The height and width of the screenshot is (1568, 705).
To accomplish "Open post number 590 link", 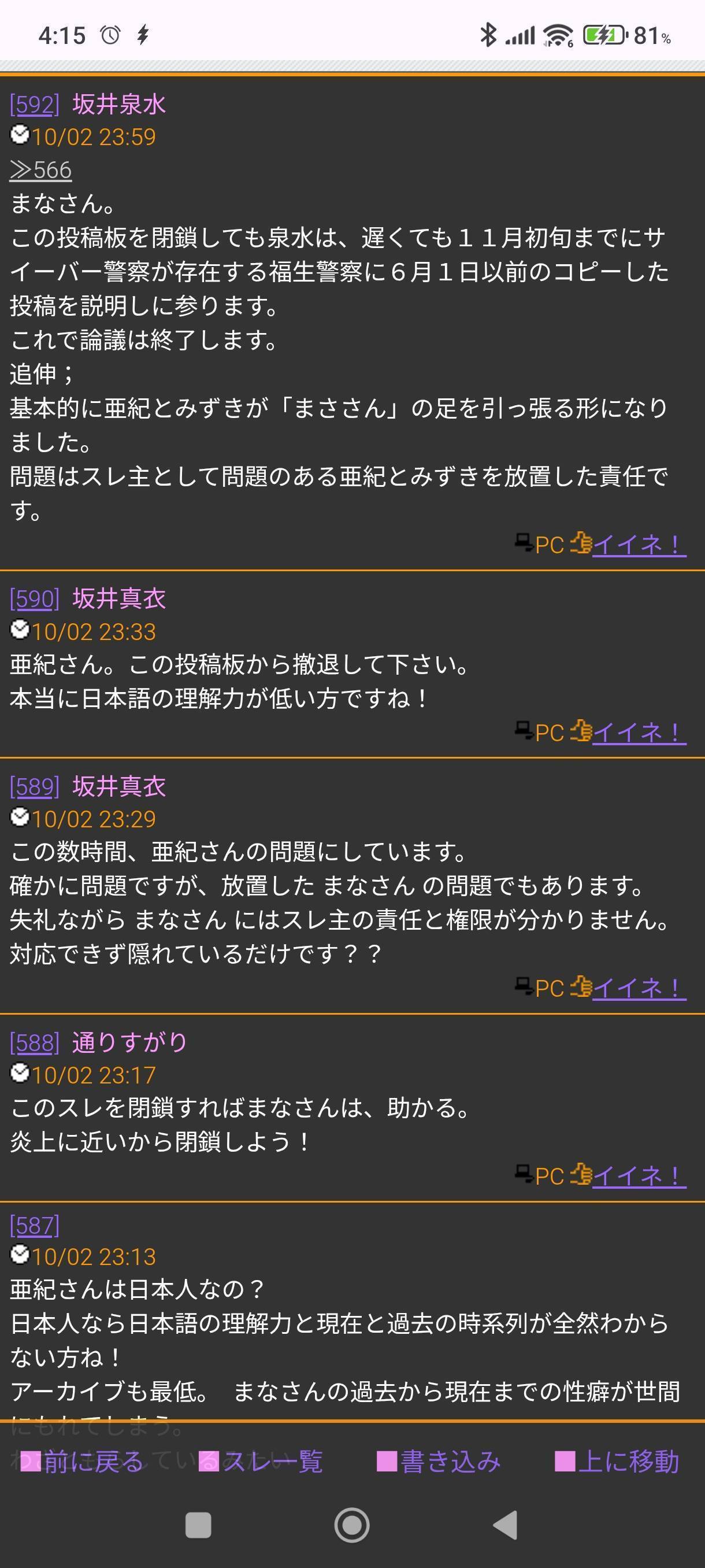I will (x=35, y=599).
